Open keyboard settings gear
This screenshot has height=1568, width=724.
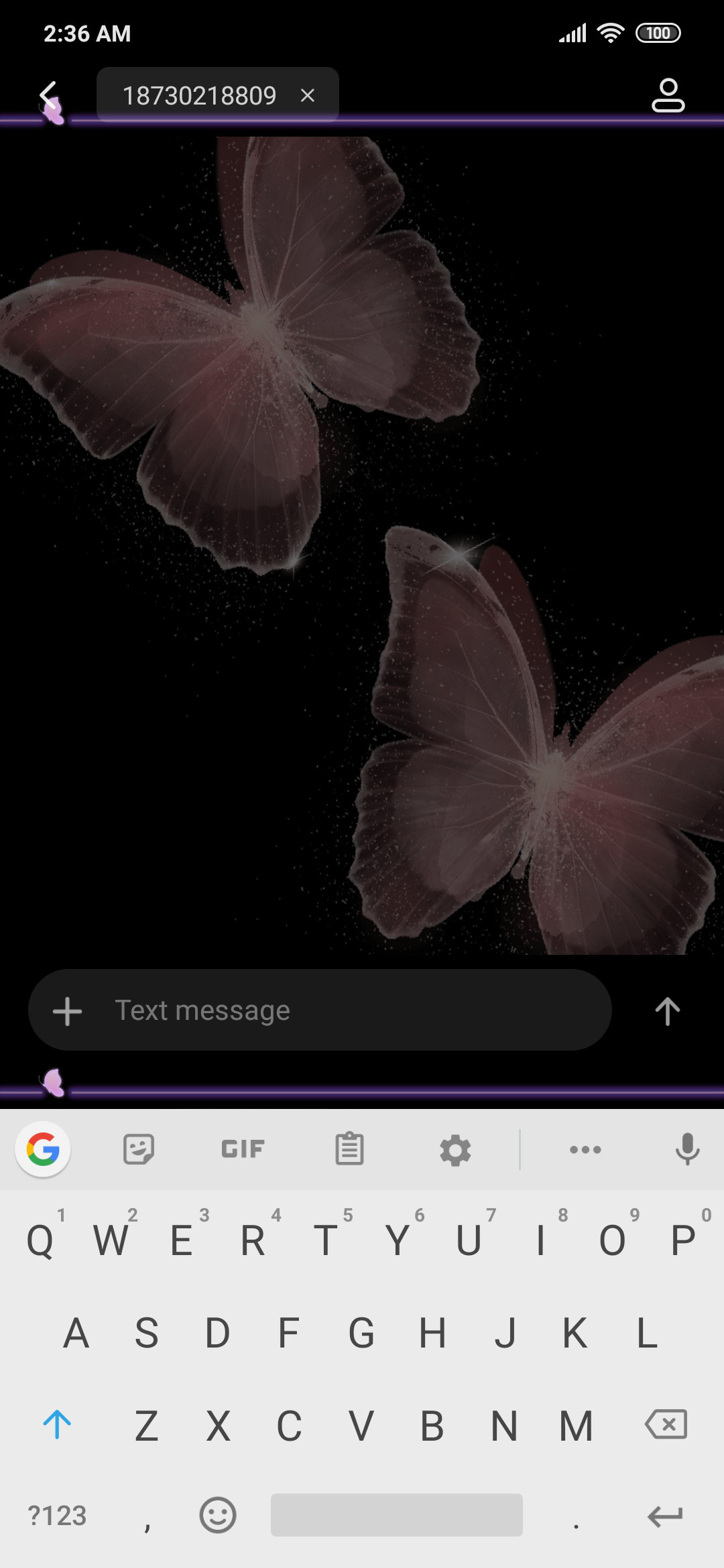point(455,1150)
